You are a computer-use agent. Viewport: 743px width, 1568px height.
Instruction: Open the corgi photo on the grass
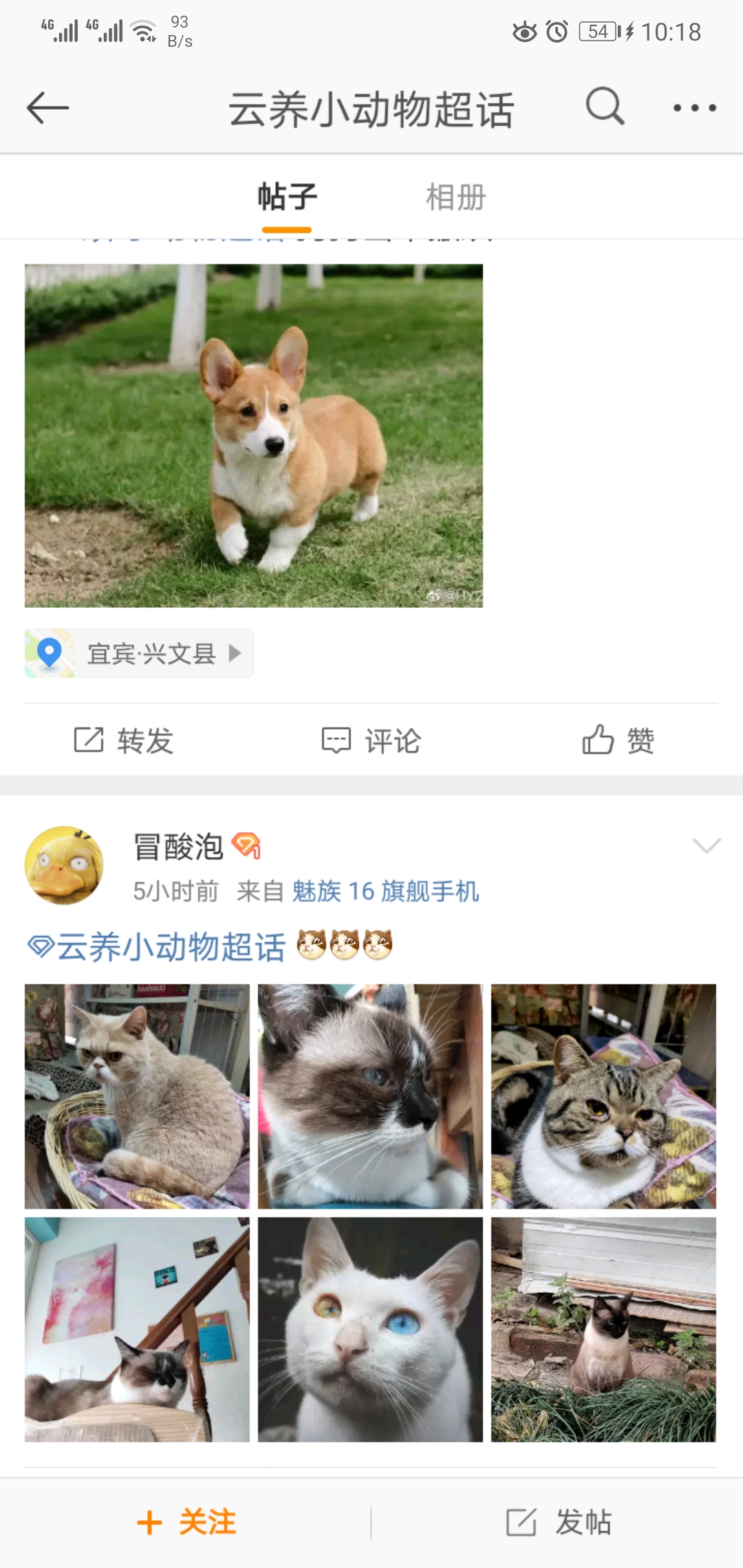(253, 435)
